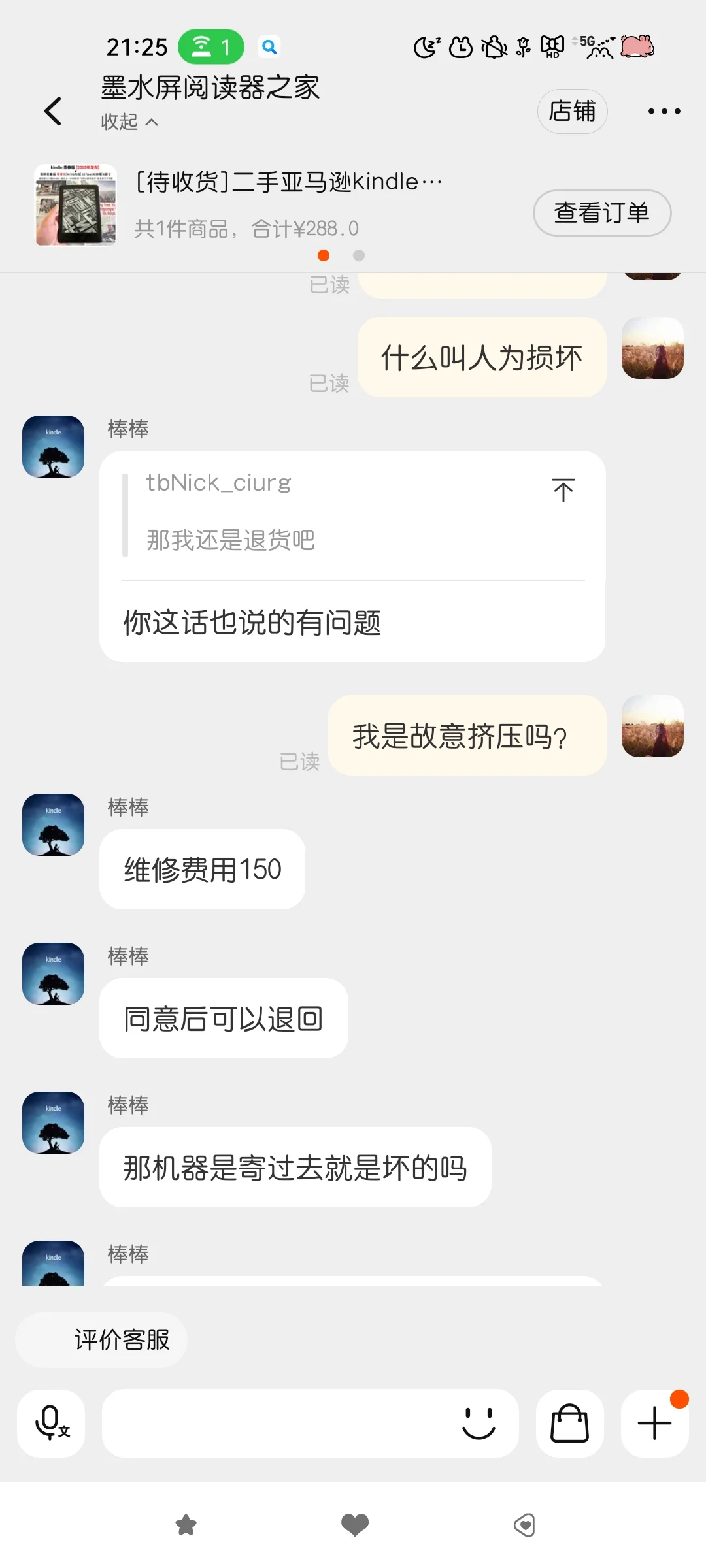
Task: Tap 查看订单 to view the order
Action: [x=601, y=213]
